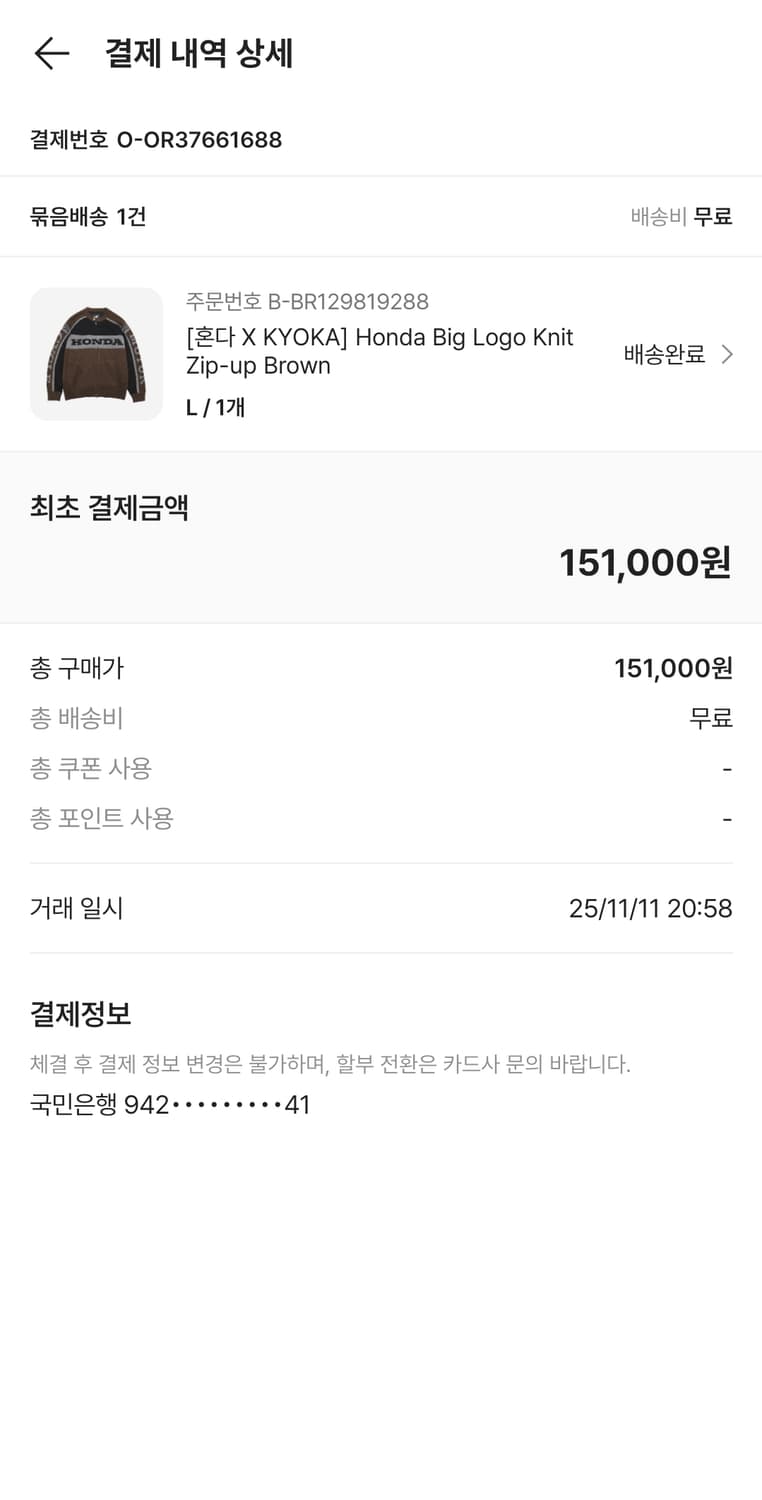This screenshot has height=1500, width=762.
Task: Open the Honda Big Logo Knit product page
Action: [380, 354]
